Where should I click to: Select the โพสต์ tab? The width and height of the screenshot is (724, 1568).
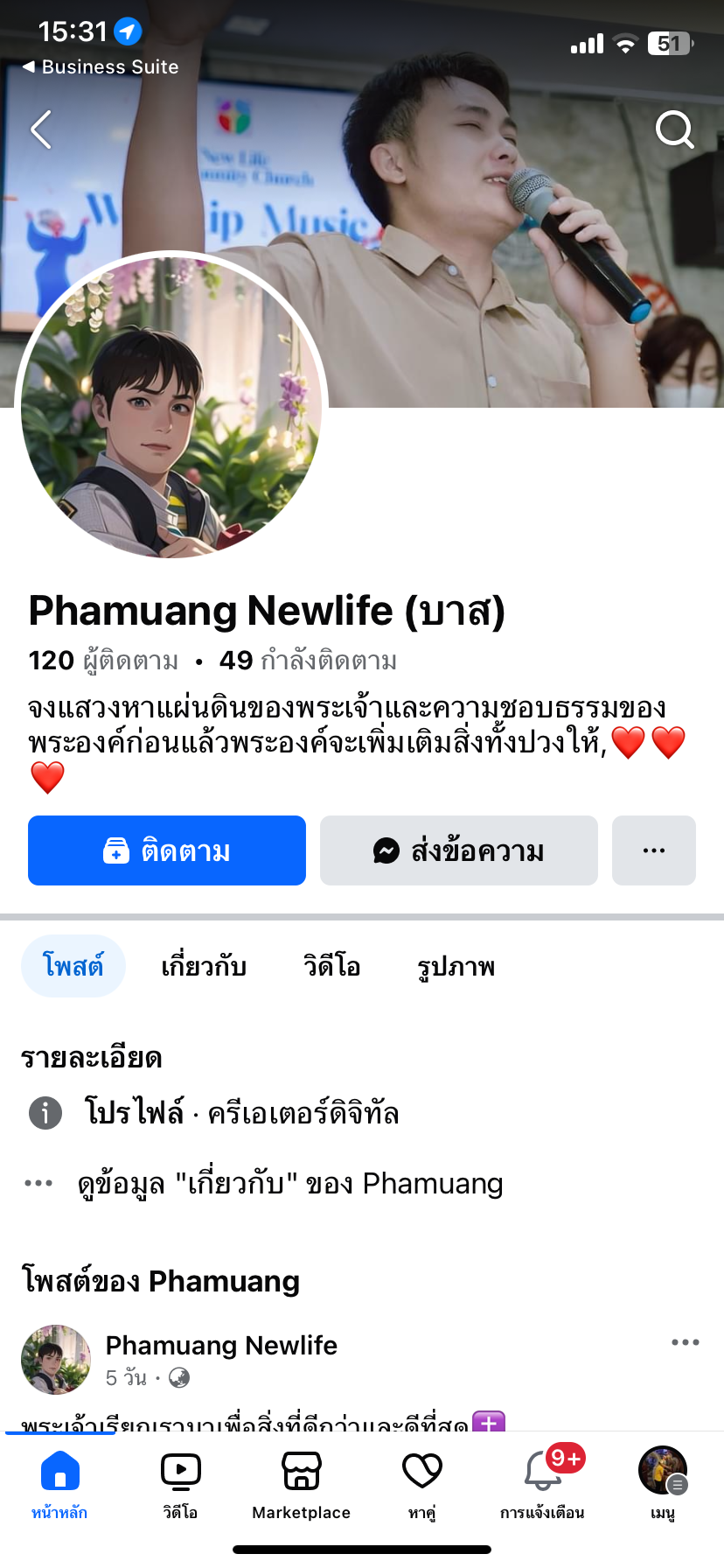pos(73,967)
